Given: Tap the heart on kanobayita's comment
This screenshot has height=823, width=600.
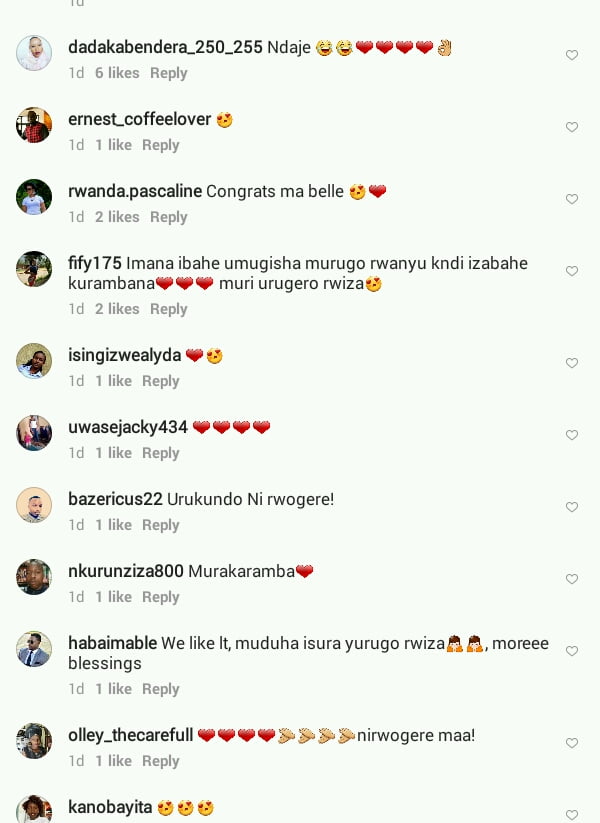Looking at the screenshot, I should [x=572, y=814].
